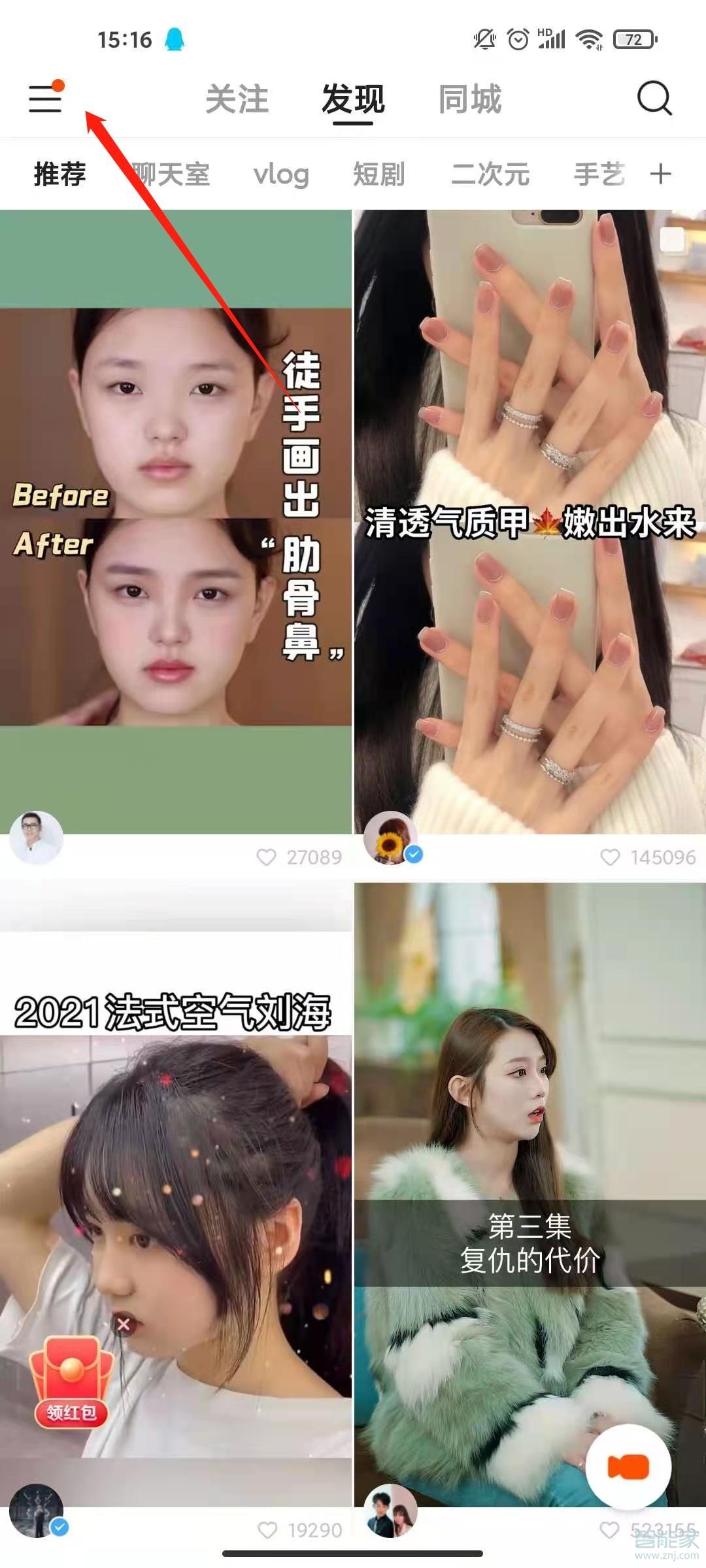Open the 清透气质甲 nail video

click(x=529, y=516)
